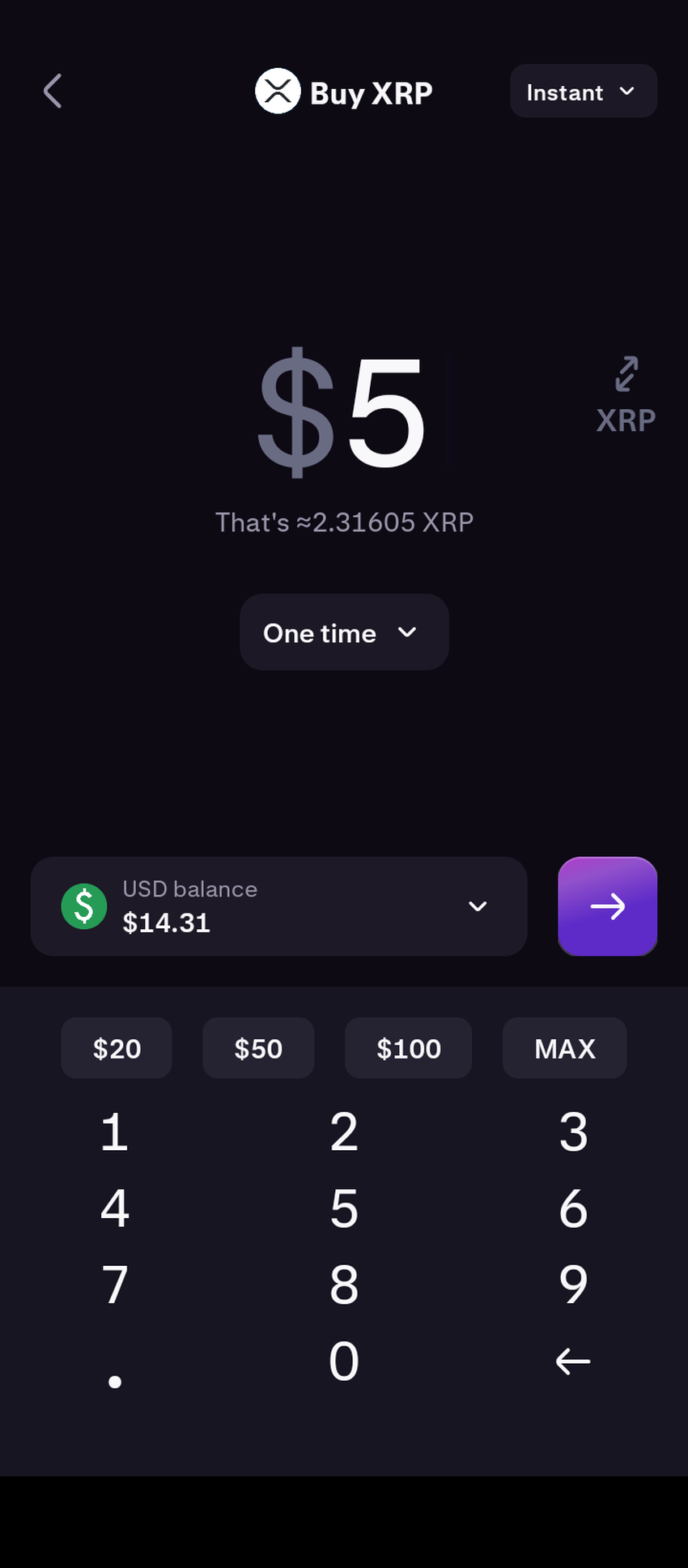The height and width of the screenshot is (1568, 688).
Task: Choose the $50 preset amount
Action: [258, 1048]
